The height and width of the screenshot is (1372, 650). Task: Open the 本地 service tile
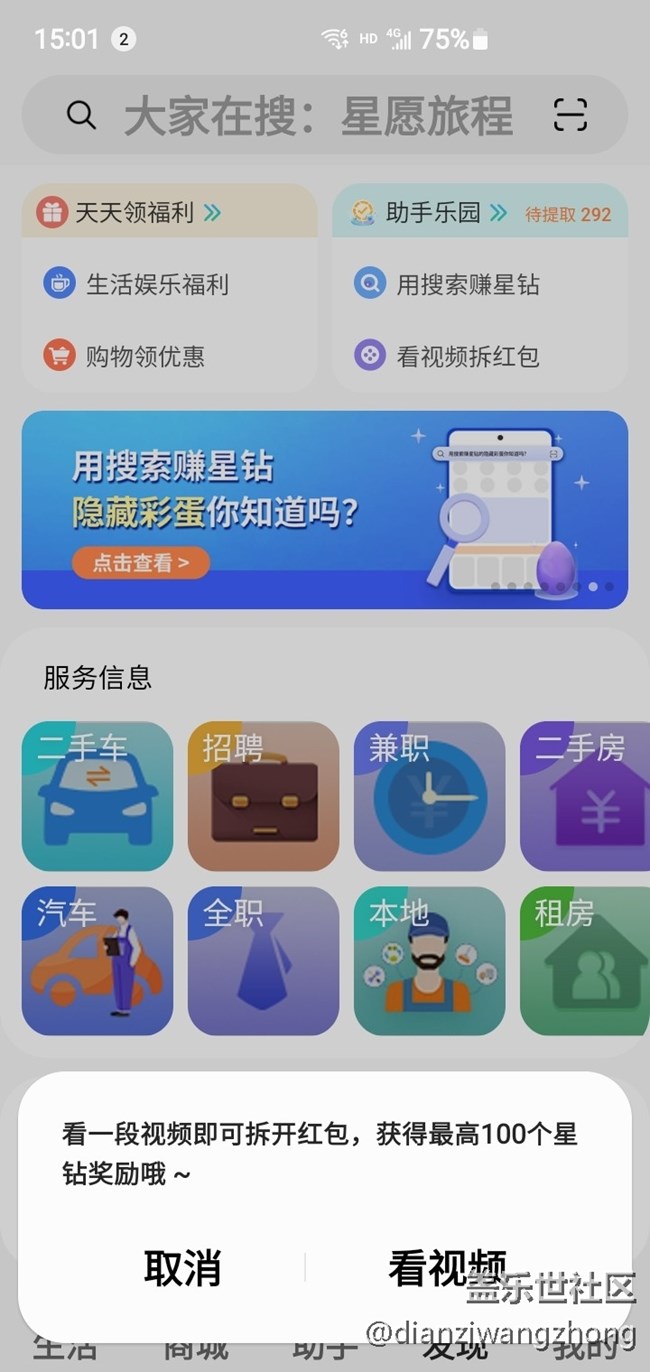(x=429, y=961)
